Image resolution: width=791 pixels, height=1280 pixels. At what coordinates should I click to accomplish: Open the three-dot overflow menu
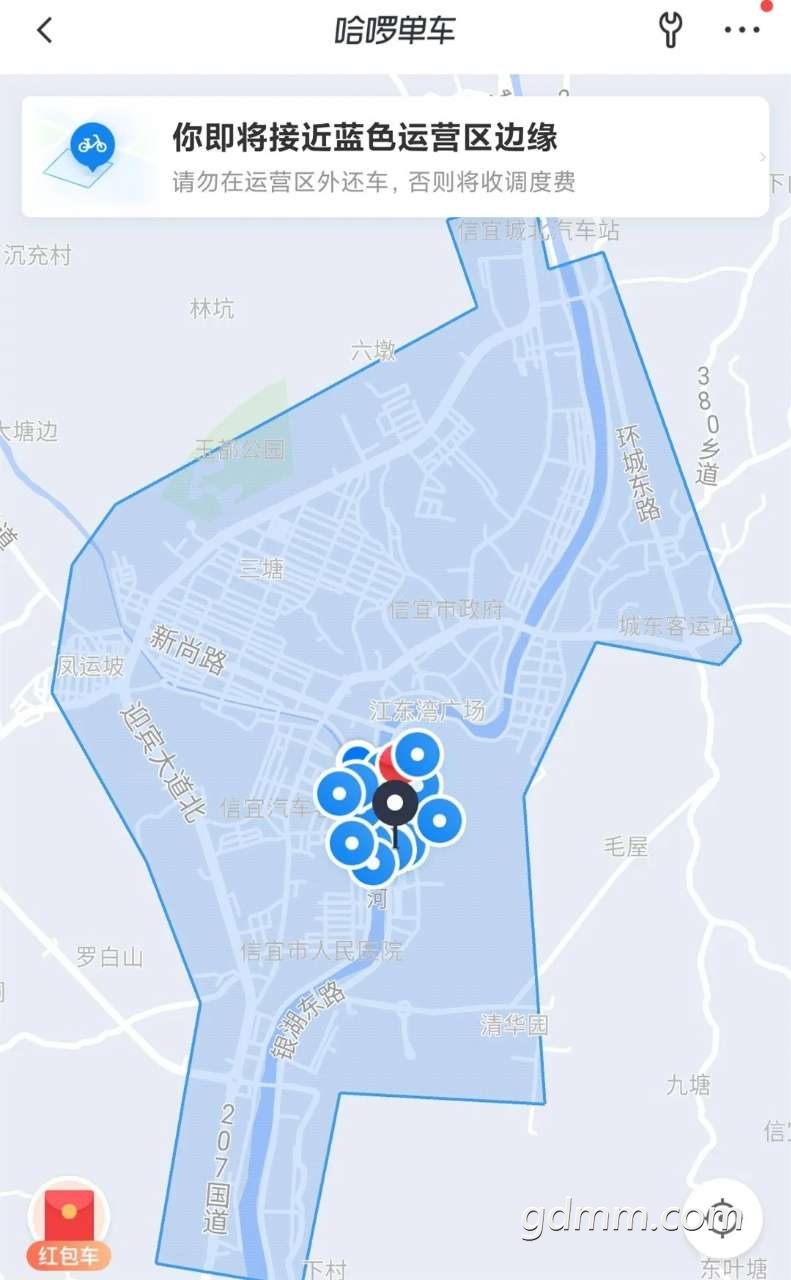[x=742, y=30]
